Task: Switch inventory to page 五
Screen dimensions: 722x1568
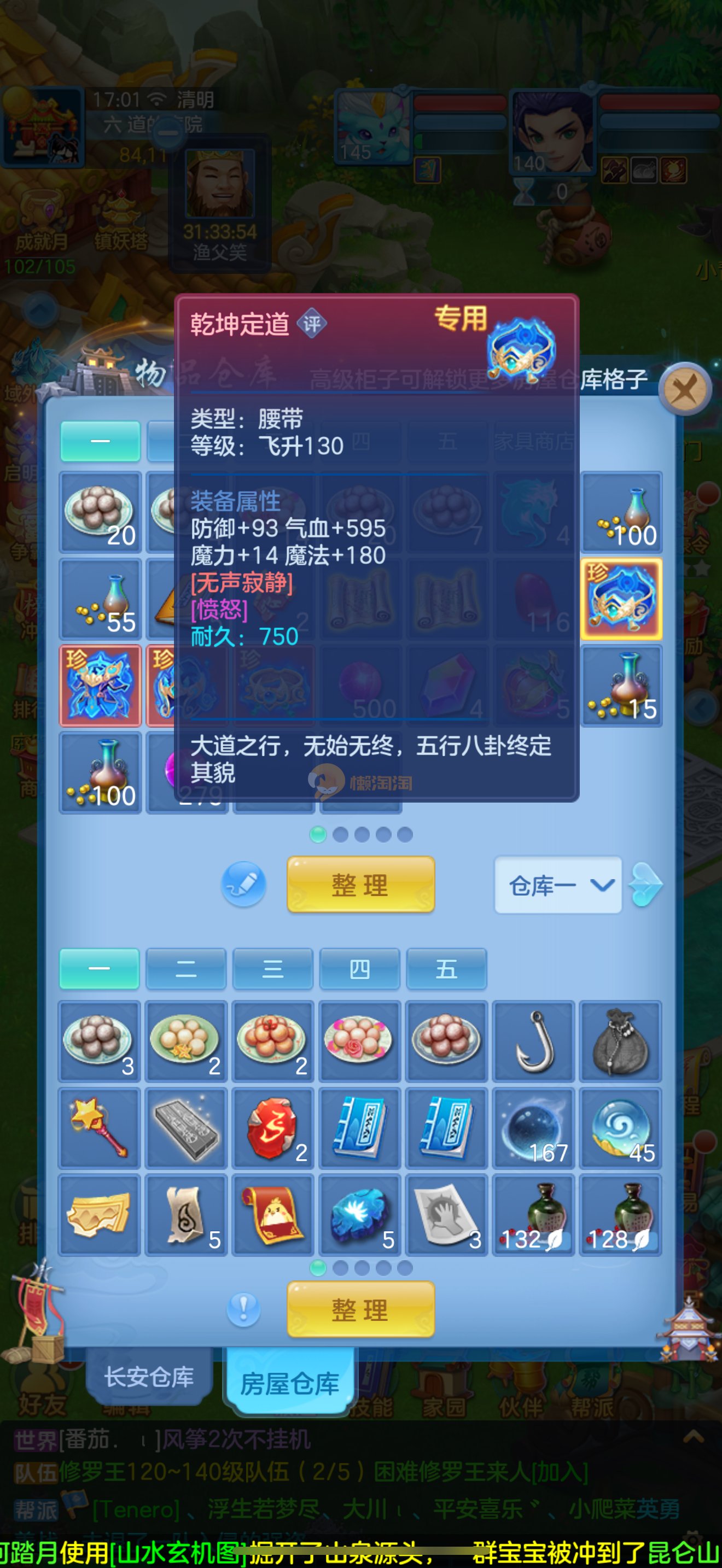Action: click(446, 968)
